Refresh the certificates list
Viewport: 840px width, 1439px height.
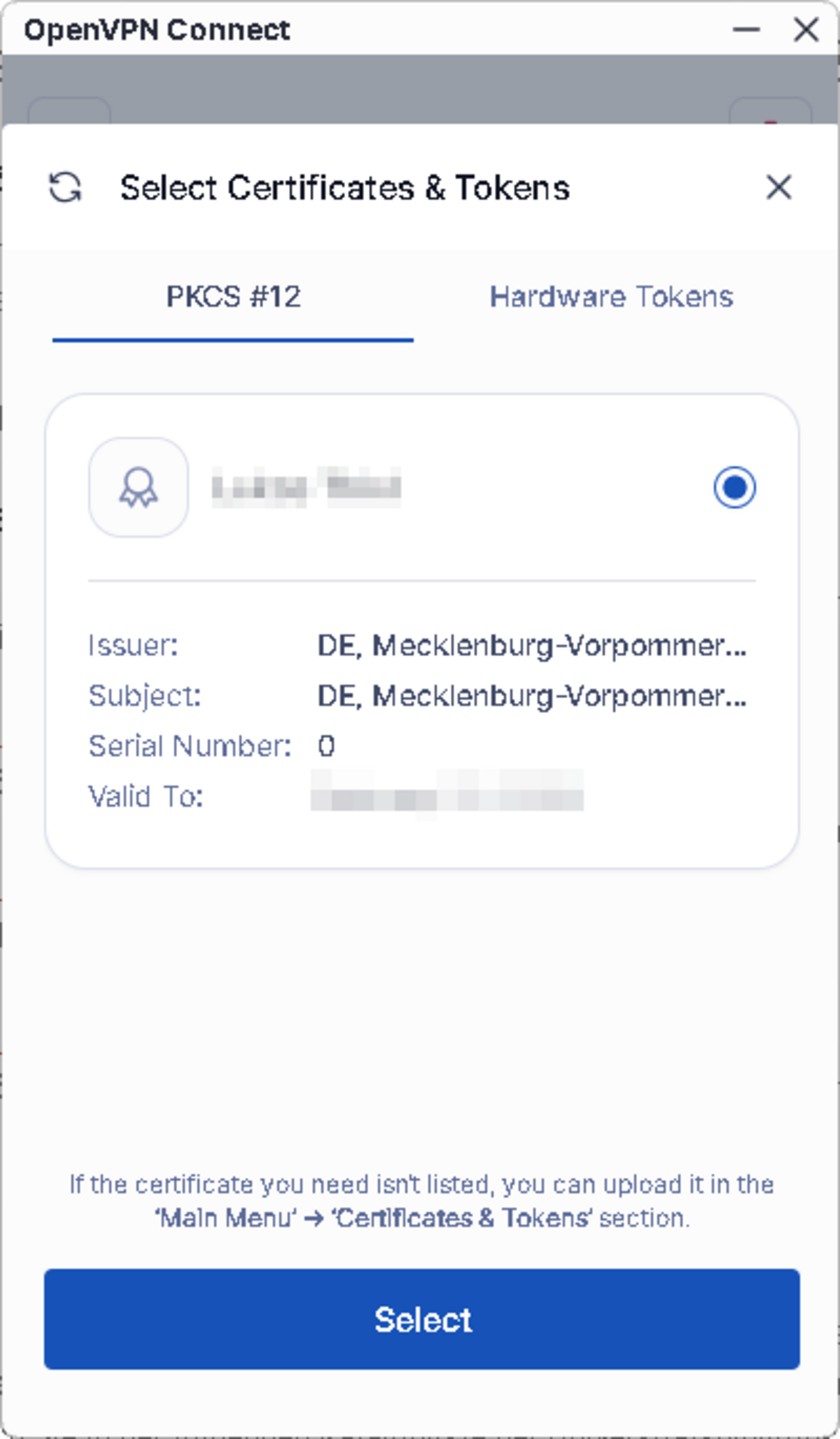[65, 188]
